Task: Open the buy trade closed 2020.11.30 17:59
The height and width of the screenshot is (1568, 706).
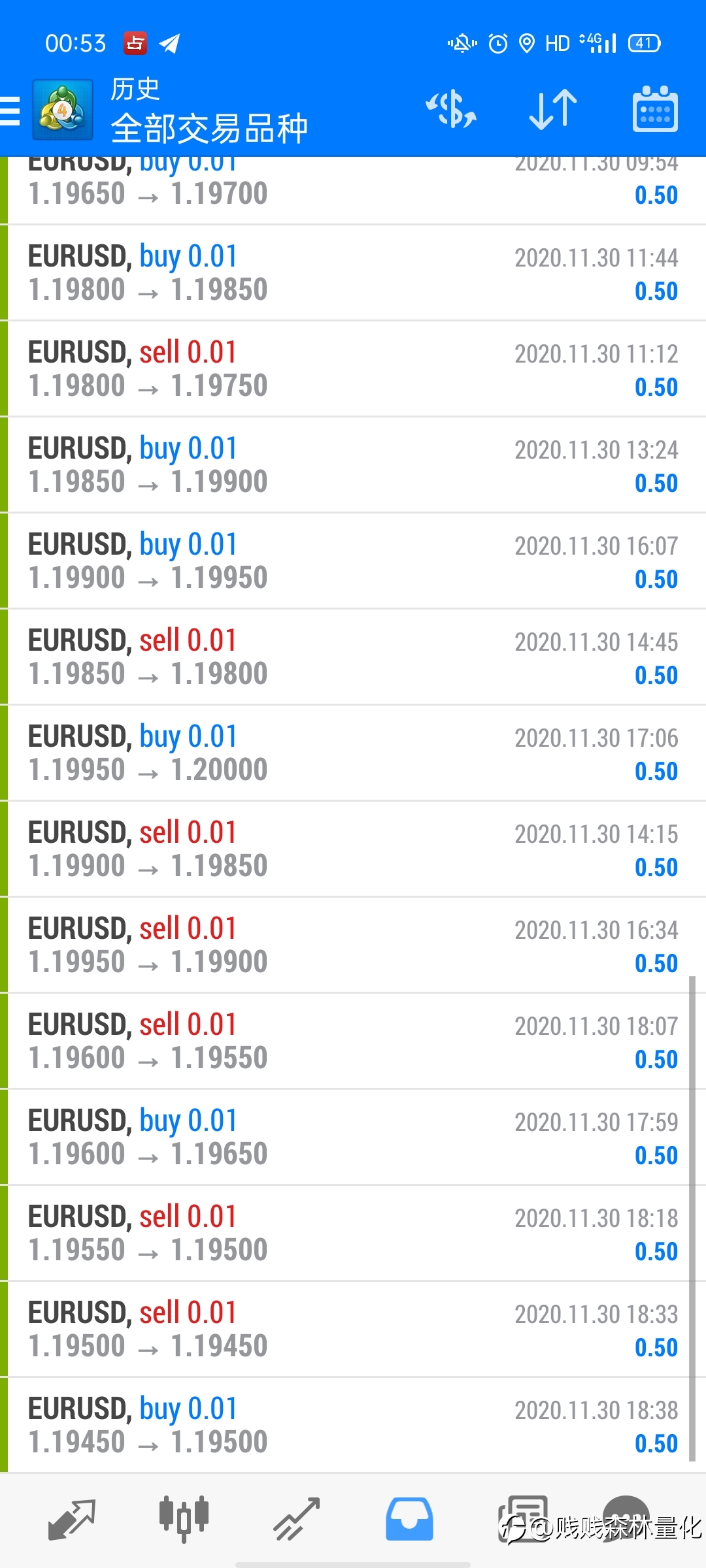Action: click(x=353, y=1137)
